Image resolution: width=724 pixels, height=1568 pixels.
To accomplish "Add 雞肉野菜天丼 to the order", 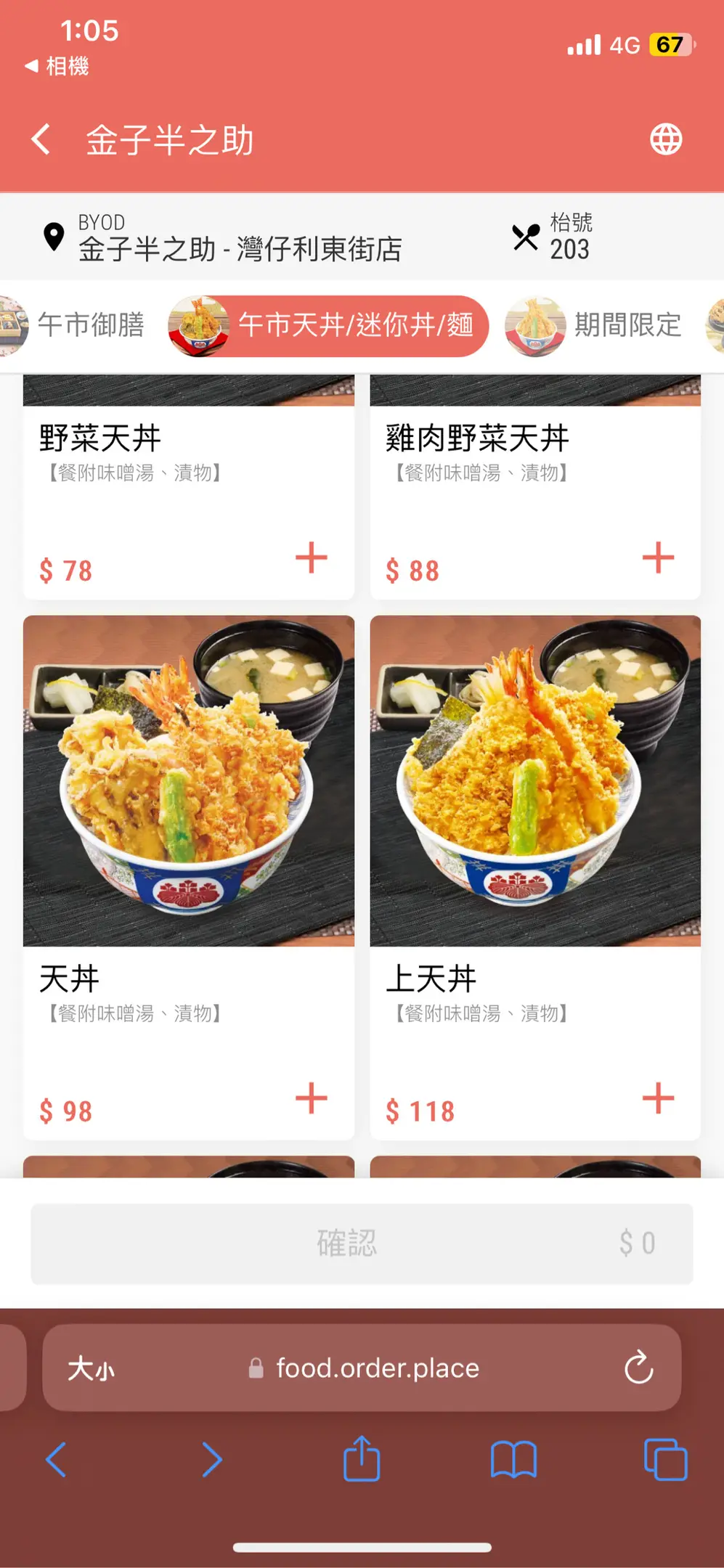I will (x=658, y=558).
